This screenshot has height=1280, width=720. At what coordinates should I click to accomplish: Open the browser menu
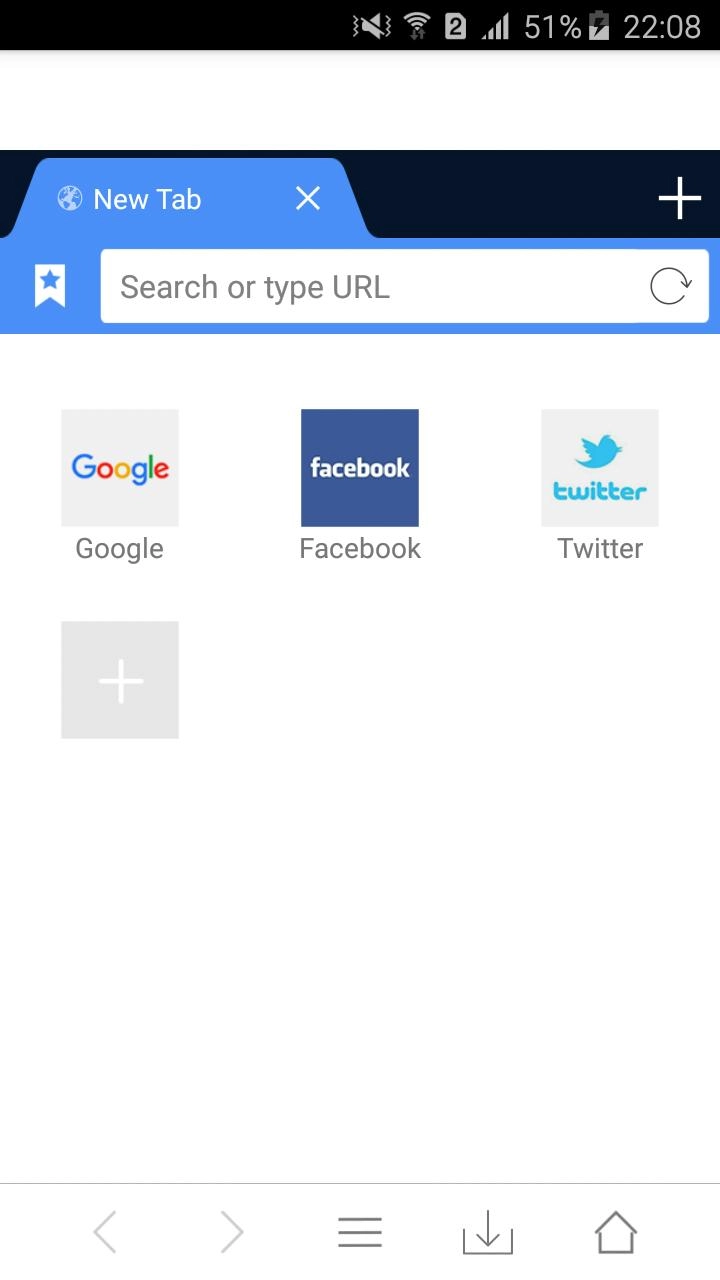pyautogui.click(x=360, y=1232)
